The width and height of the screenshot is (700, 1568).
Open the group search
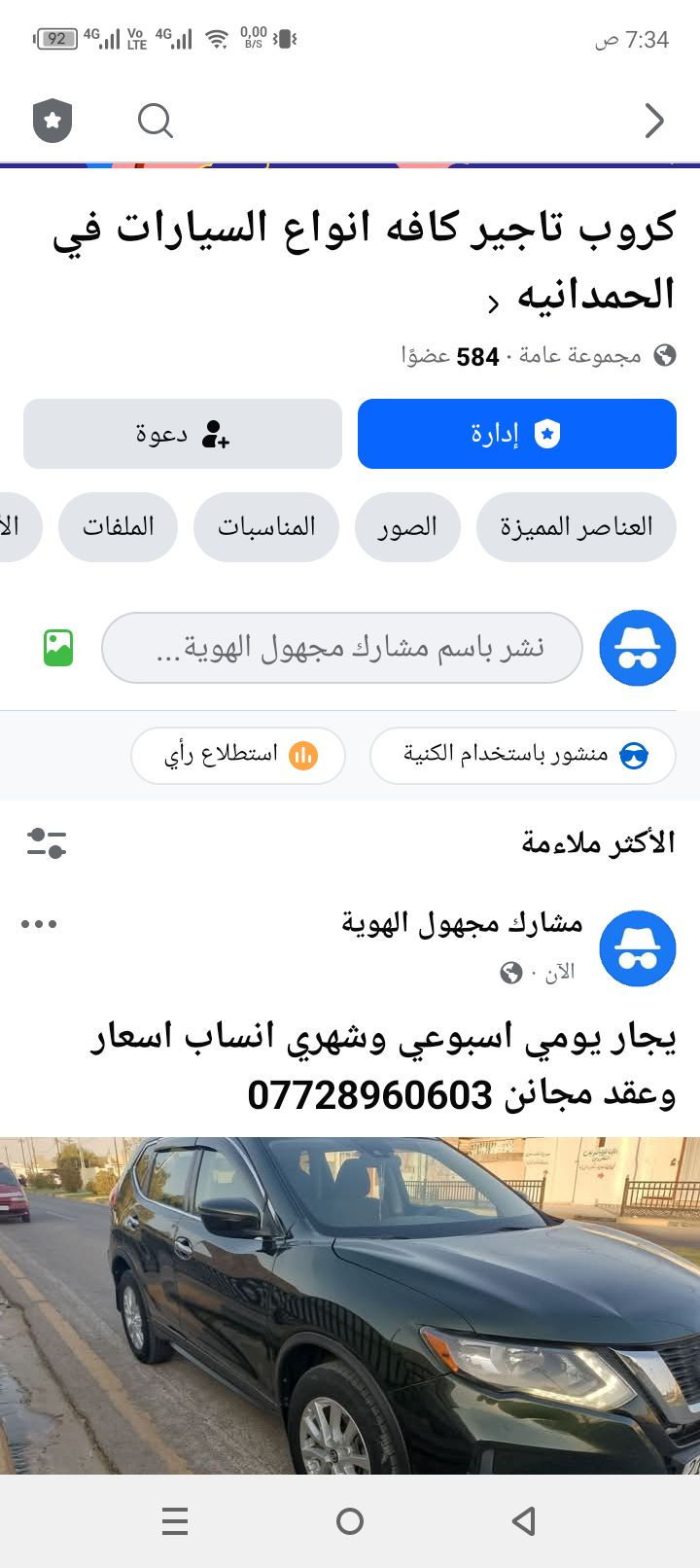156,122
